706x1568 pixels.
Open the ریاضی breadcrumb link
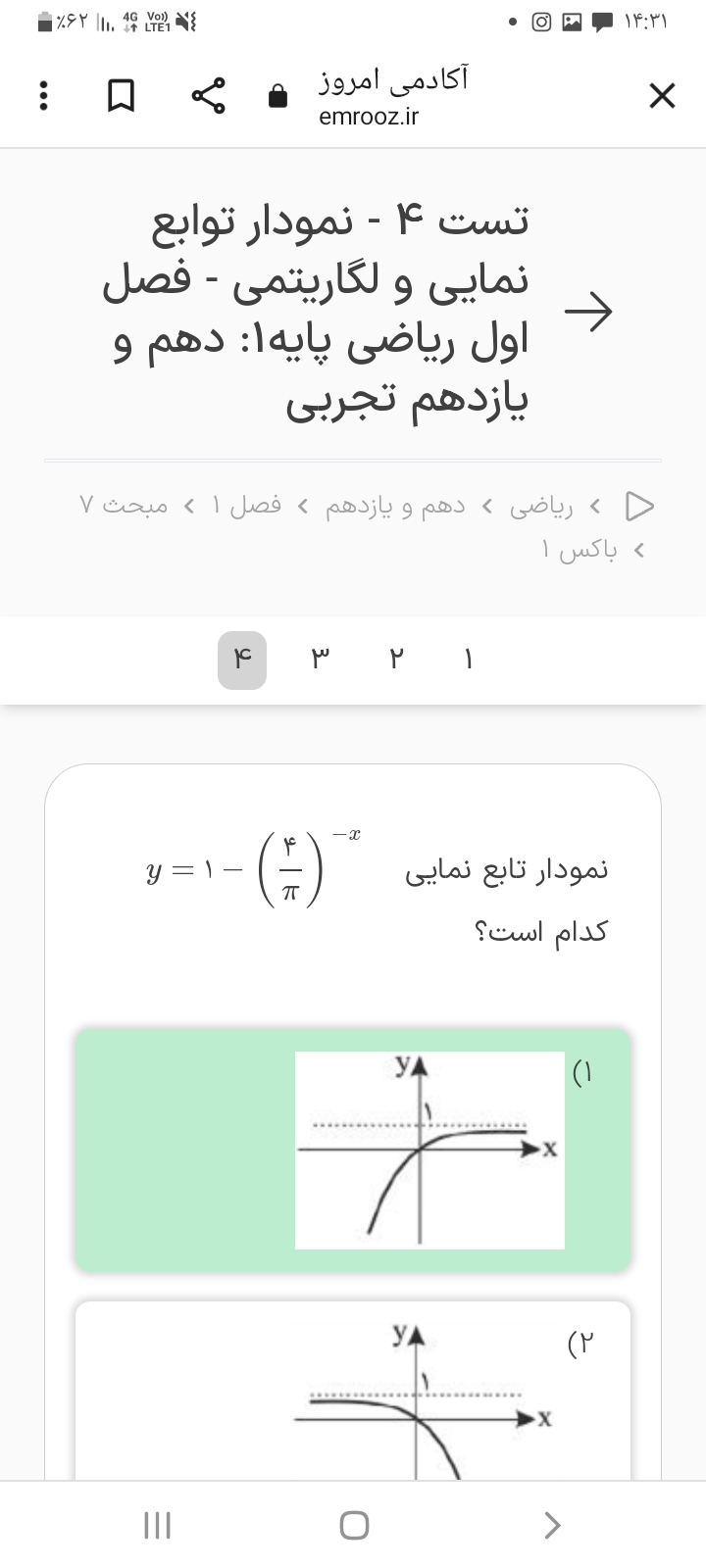[541, 506]
